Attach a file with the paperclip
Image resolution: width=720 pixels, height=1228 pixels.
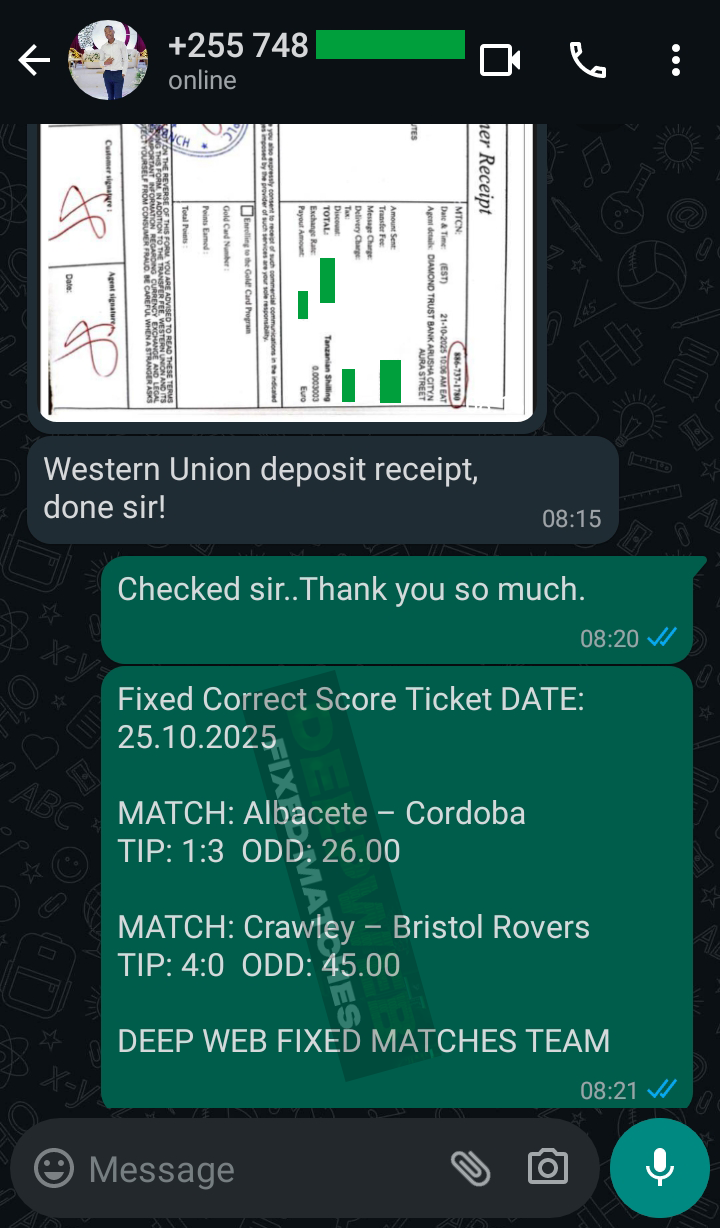point(470,1167)
